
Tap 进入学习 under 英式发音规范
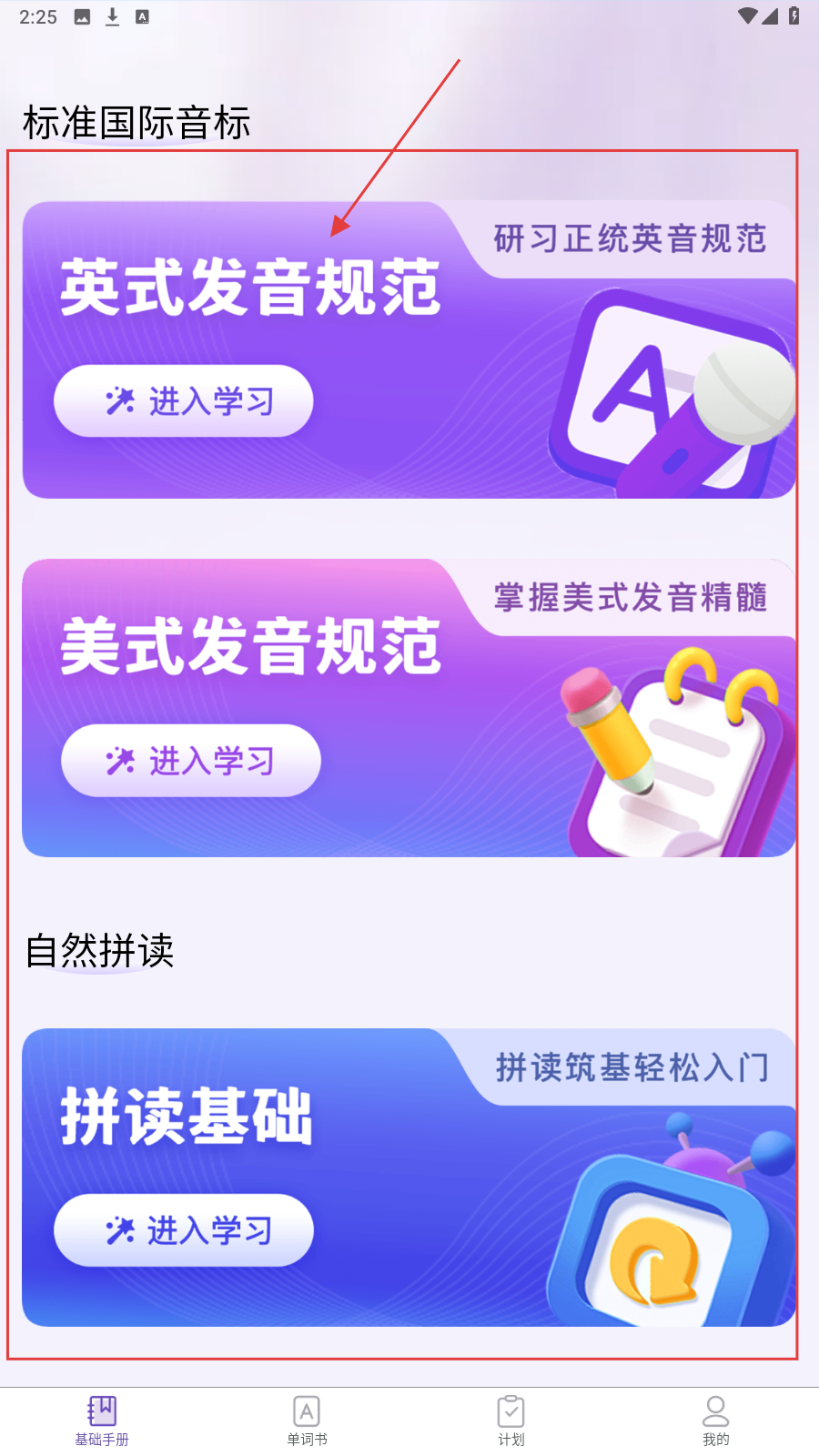(x=184, y=401)
